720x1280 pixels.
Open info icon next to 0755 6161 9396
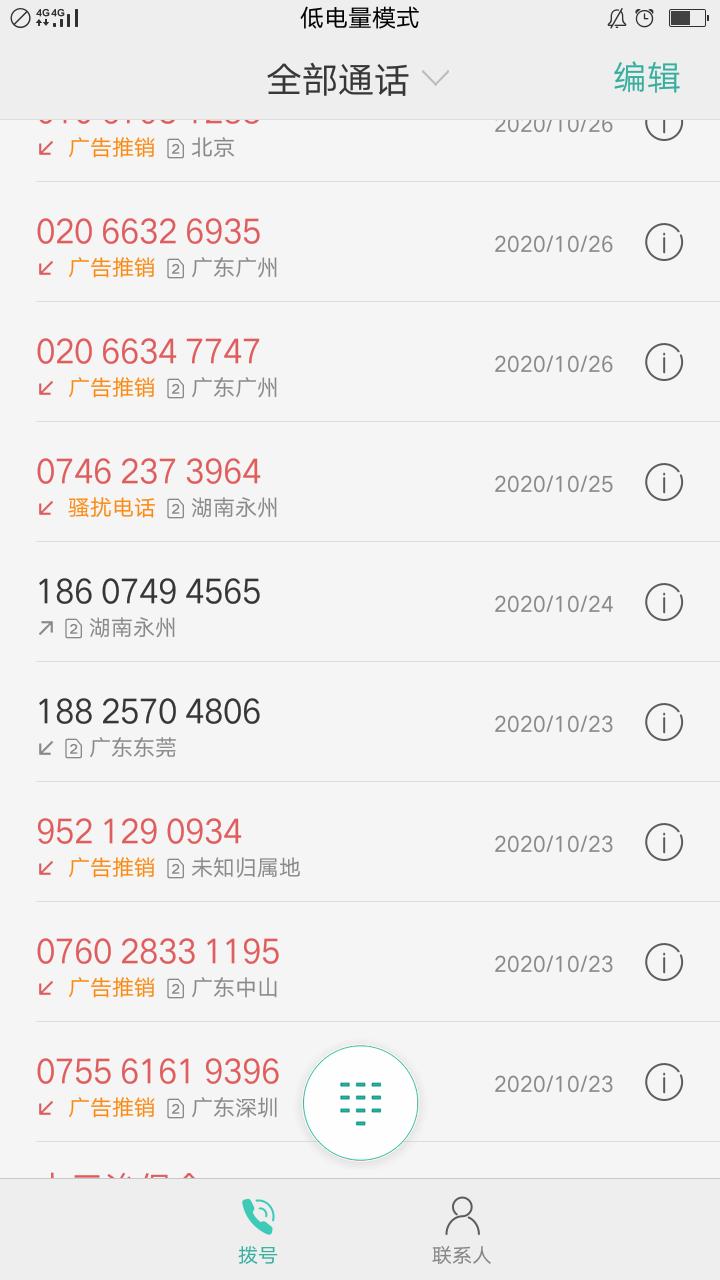coord(663,1083)
